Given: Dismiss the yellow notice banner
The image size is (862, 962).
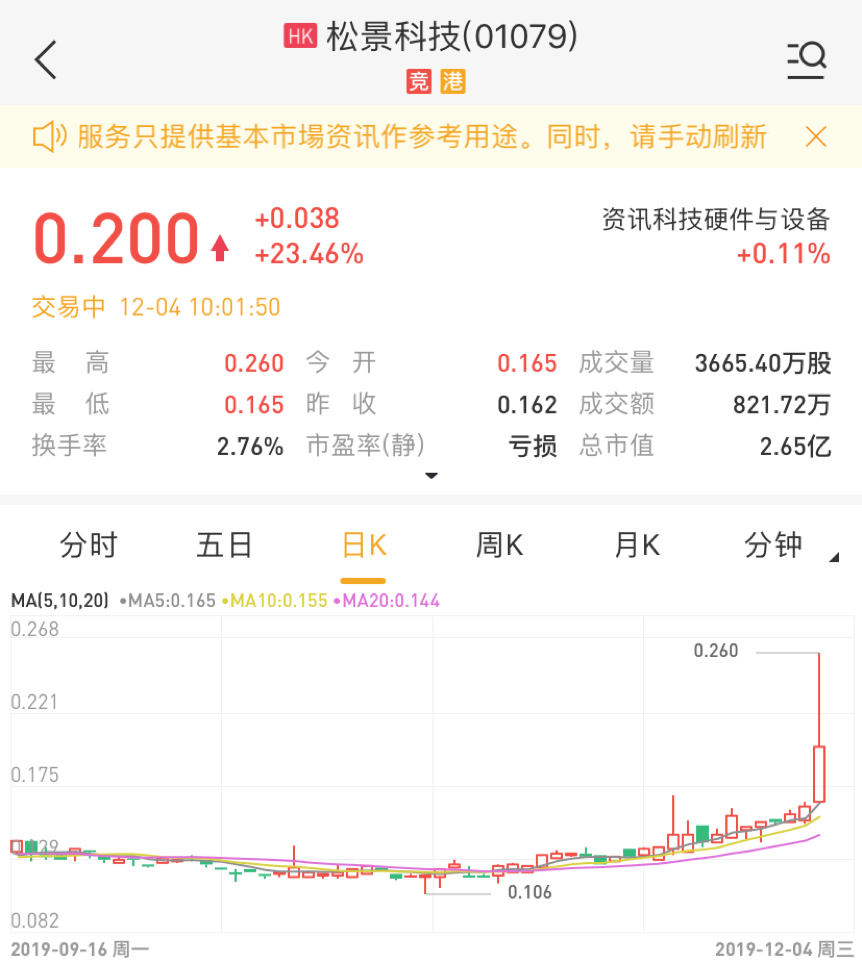Looking at the screenshot, I should (816, 137).
